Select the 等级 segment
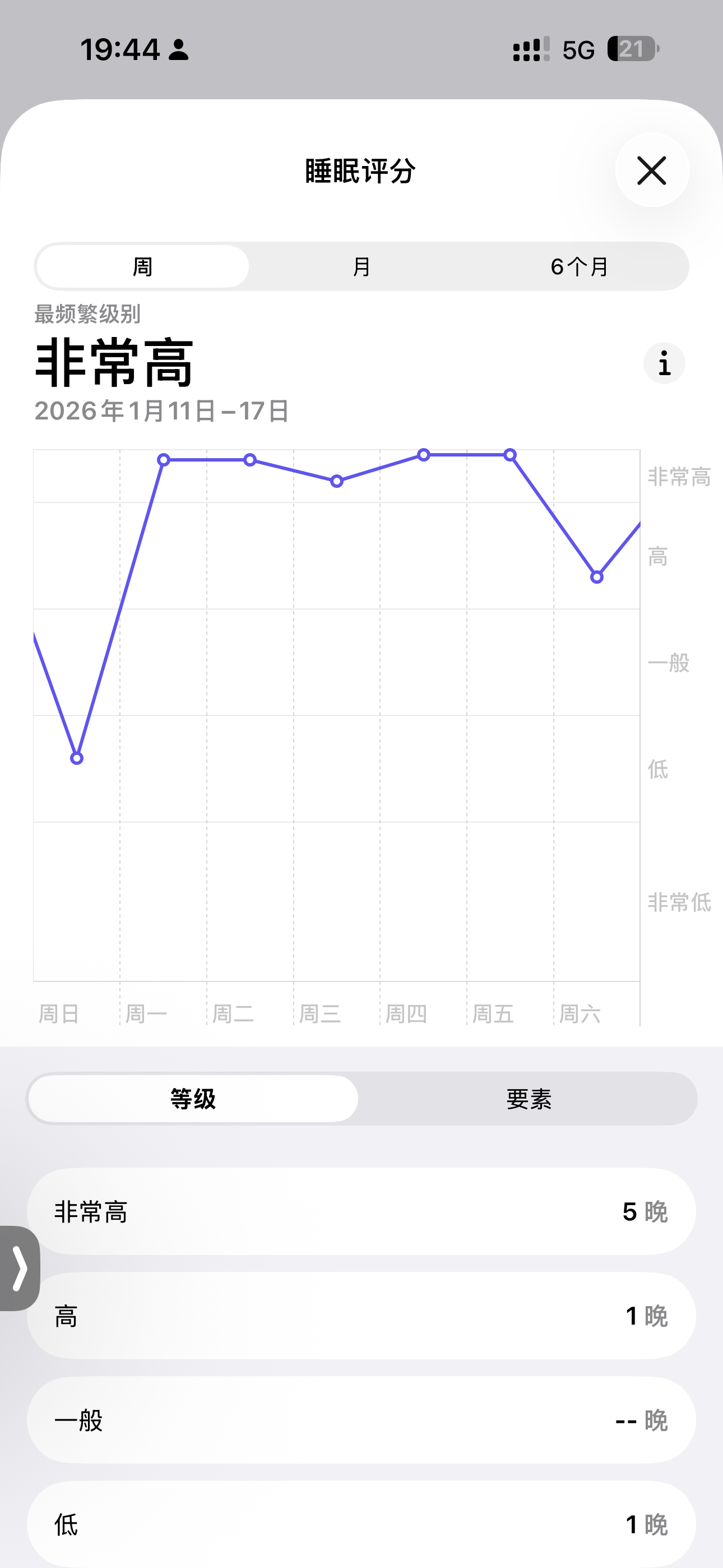Image resolution: width=723 pixels, height=1568 pixels. [x=193, y=1099]
